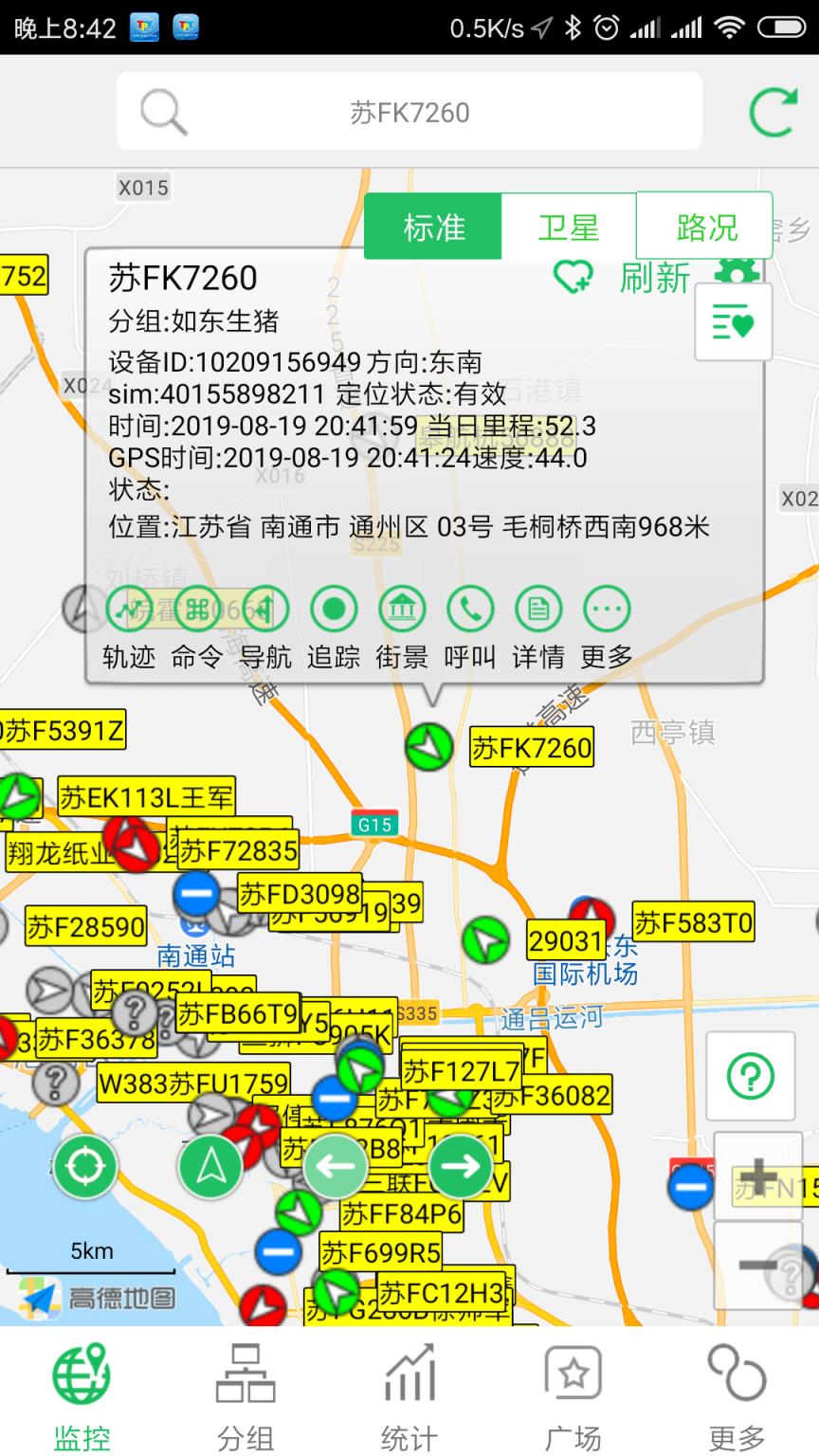Open 街景 street view icon
The width and height of the screenshot is (819, 1456).
[402, 610]
